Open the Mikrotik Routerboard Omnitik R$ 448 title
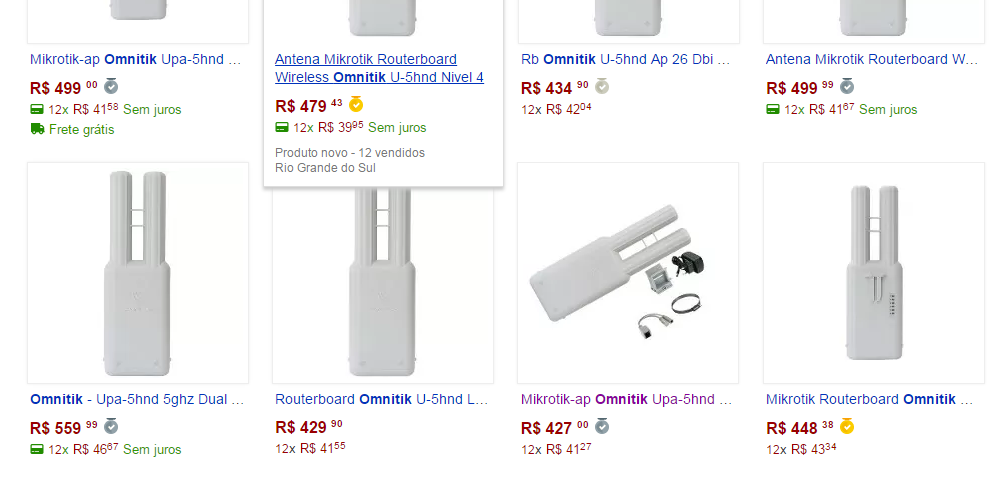This screenshot has width=992, height=479. (869, 399)
